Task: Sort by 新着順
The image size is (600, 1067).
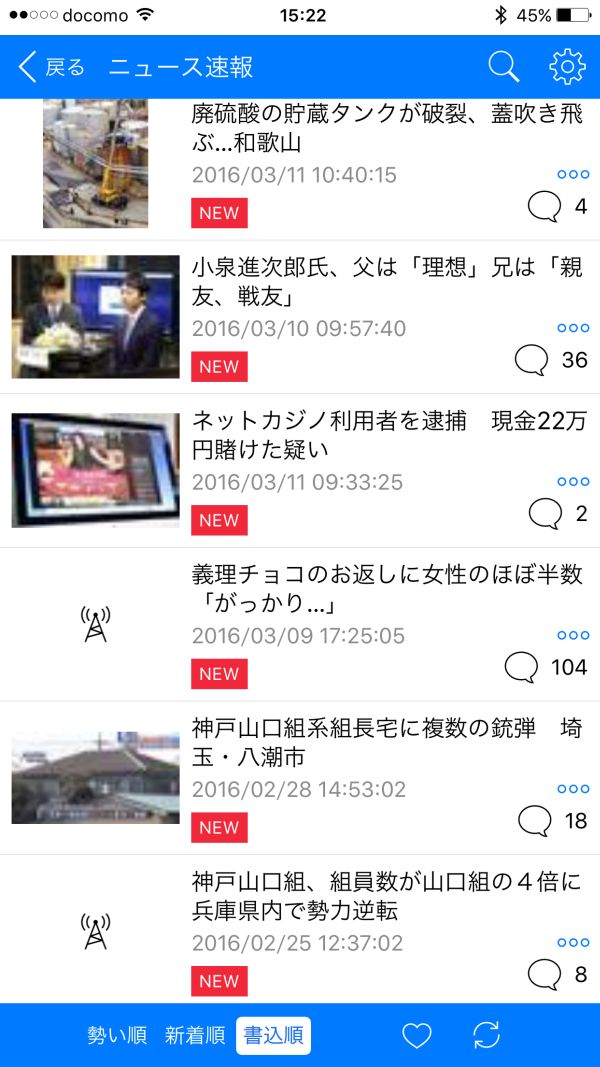Action: 195,1036
